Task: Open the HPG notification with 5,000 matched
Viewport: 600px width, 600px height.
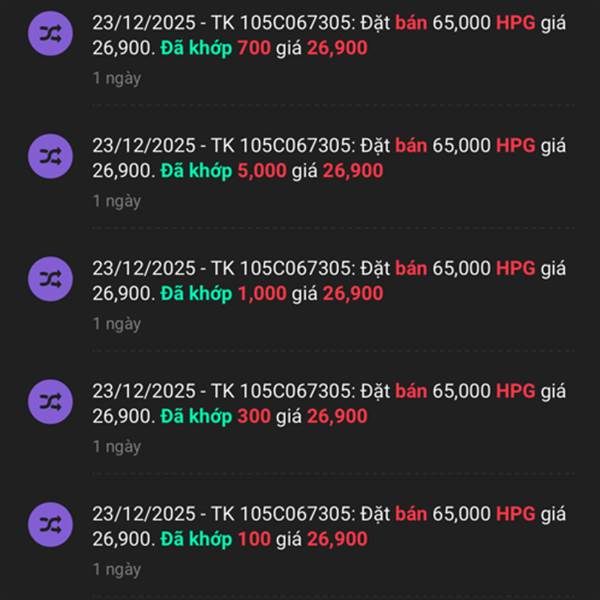Action: (328, 158)
